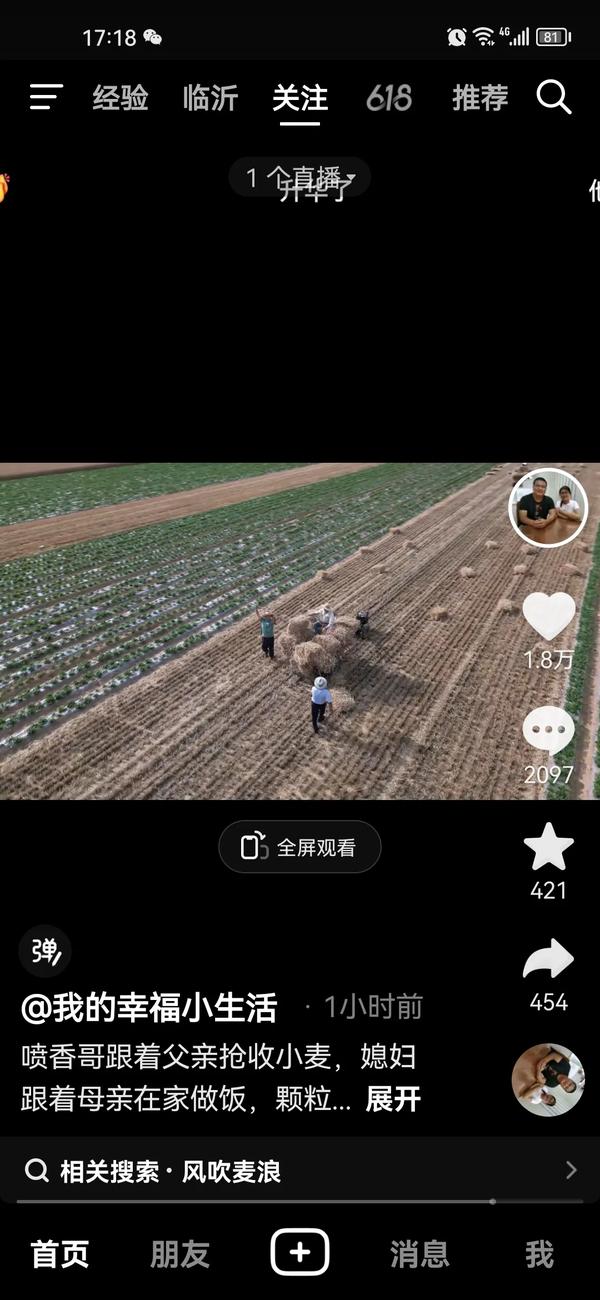Viewport: 600px width, 1300px height.
Task: Open search magnifier icon
Action: (x=553, y=97)
